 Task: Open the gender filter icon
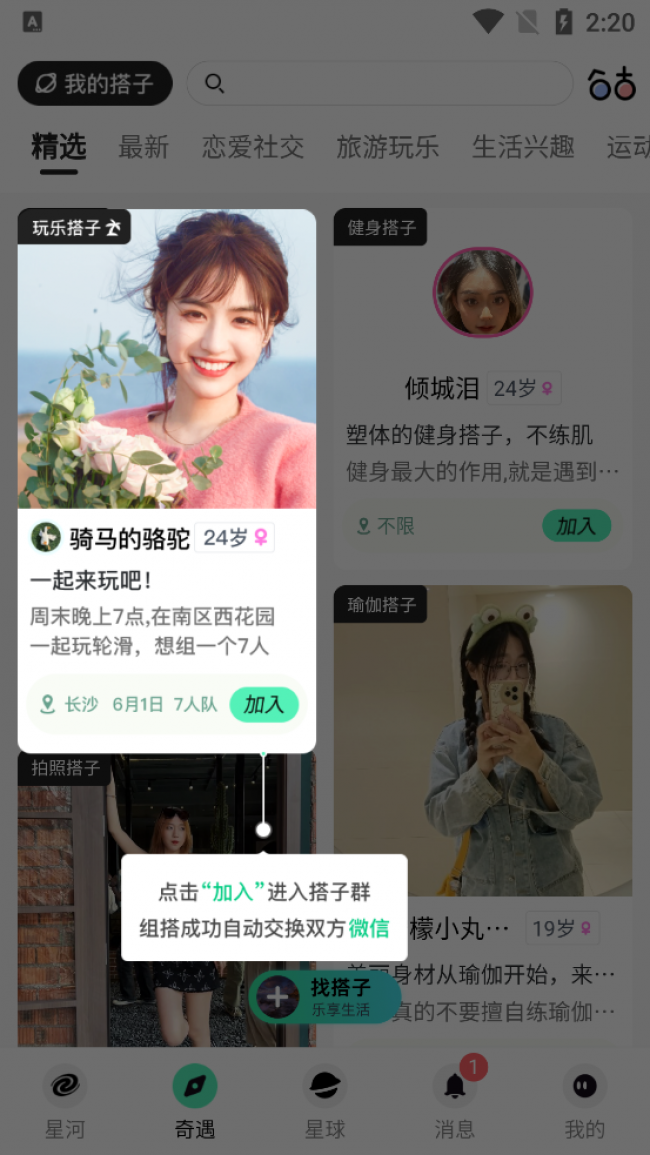point(612,84)
